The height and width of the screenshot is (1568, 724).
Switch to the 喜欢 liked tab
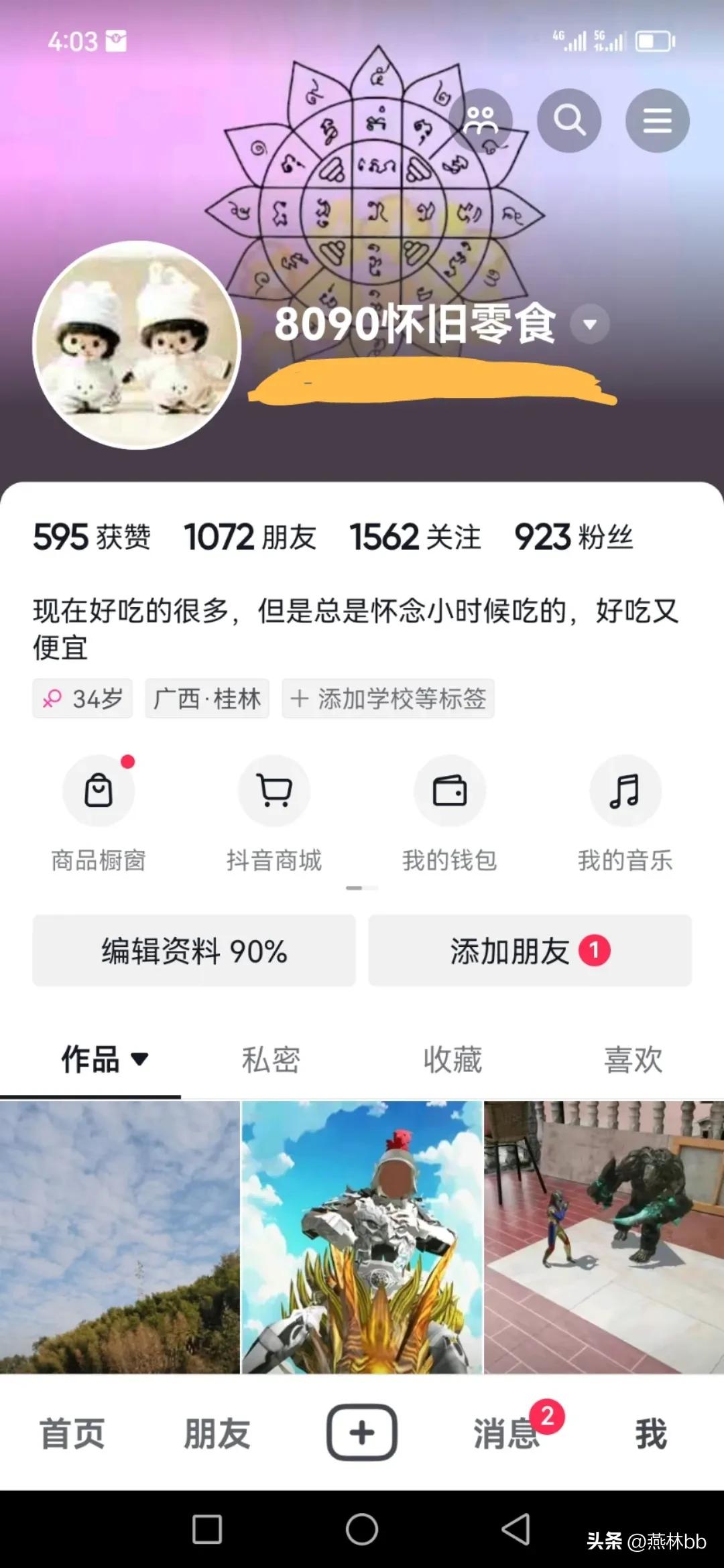click(x=631, y=1057)
